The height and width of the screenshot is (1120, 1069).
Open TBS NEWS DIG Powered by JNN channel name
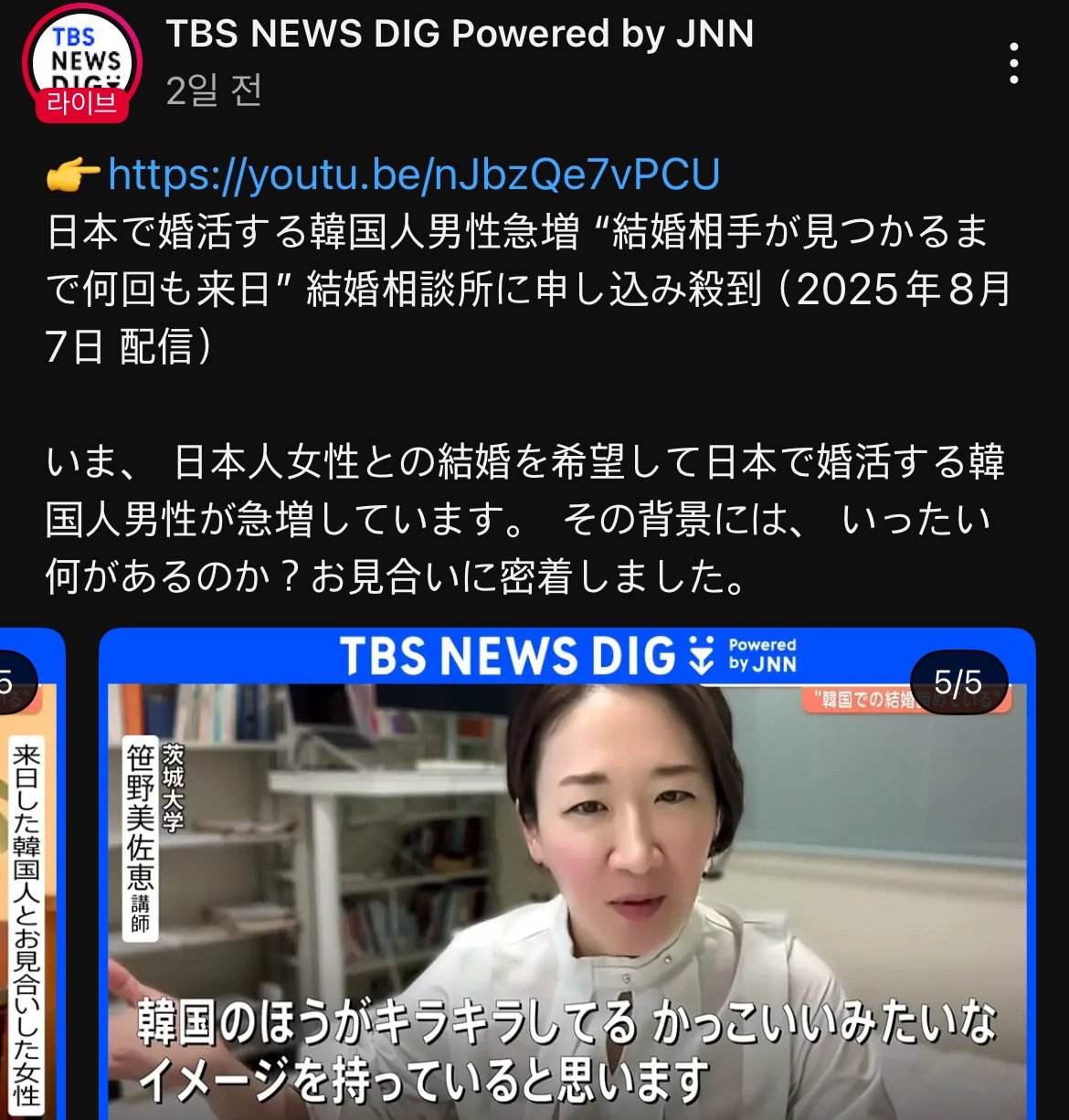pyautogui.click(x=460, y=34)
